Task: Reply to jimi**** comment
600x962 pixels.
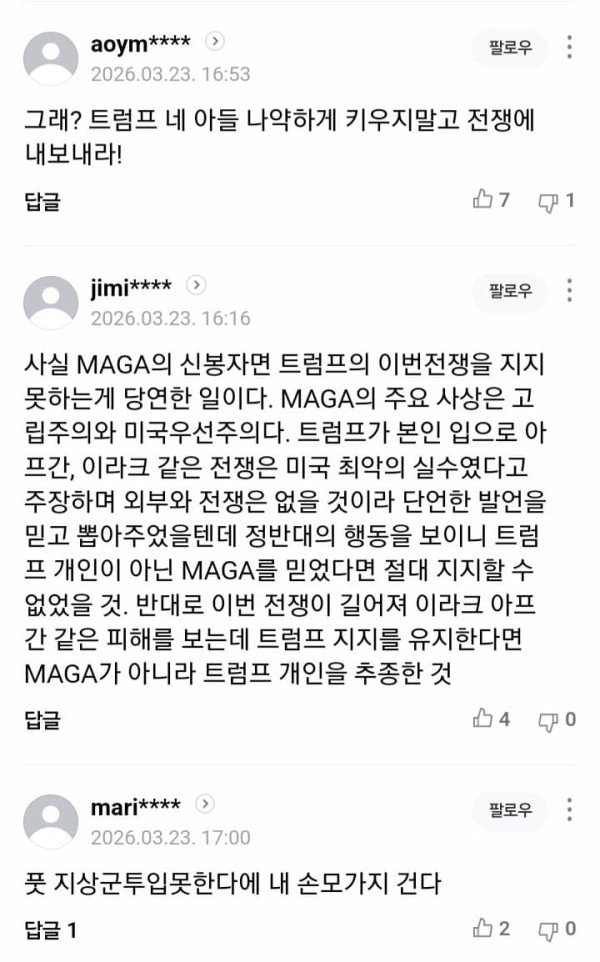Action: point(42,719)
